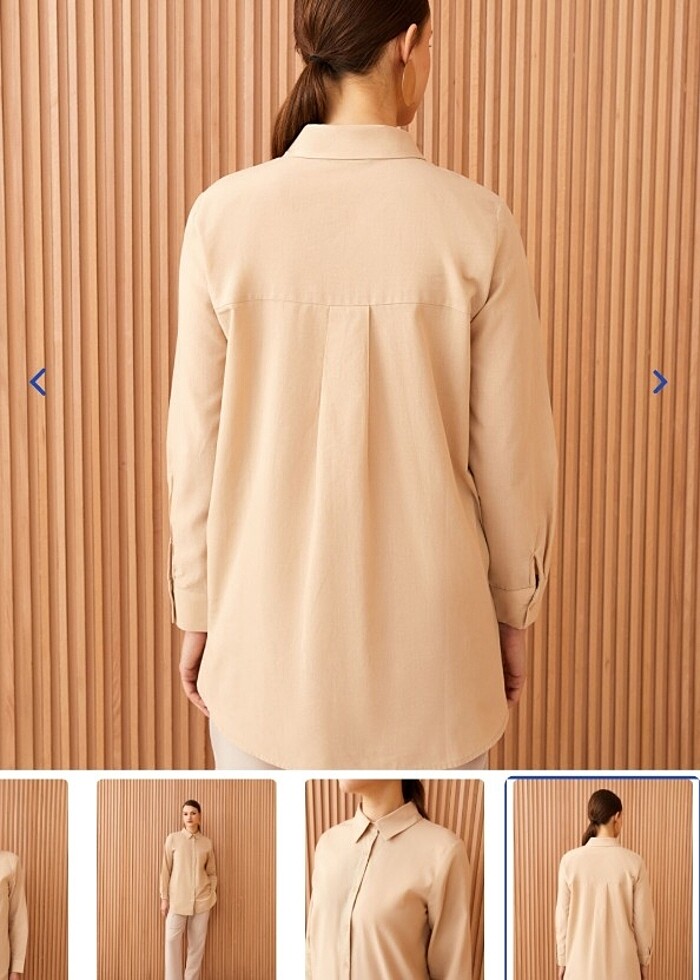Screen dimensions: 700x980
Task: Select the highlighted back view thumbnail
Action: click(602, 878)
